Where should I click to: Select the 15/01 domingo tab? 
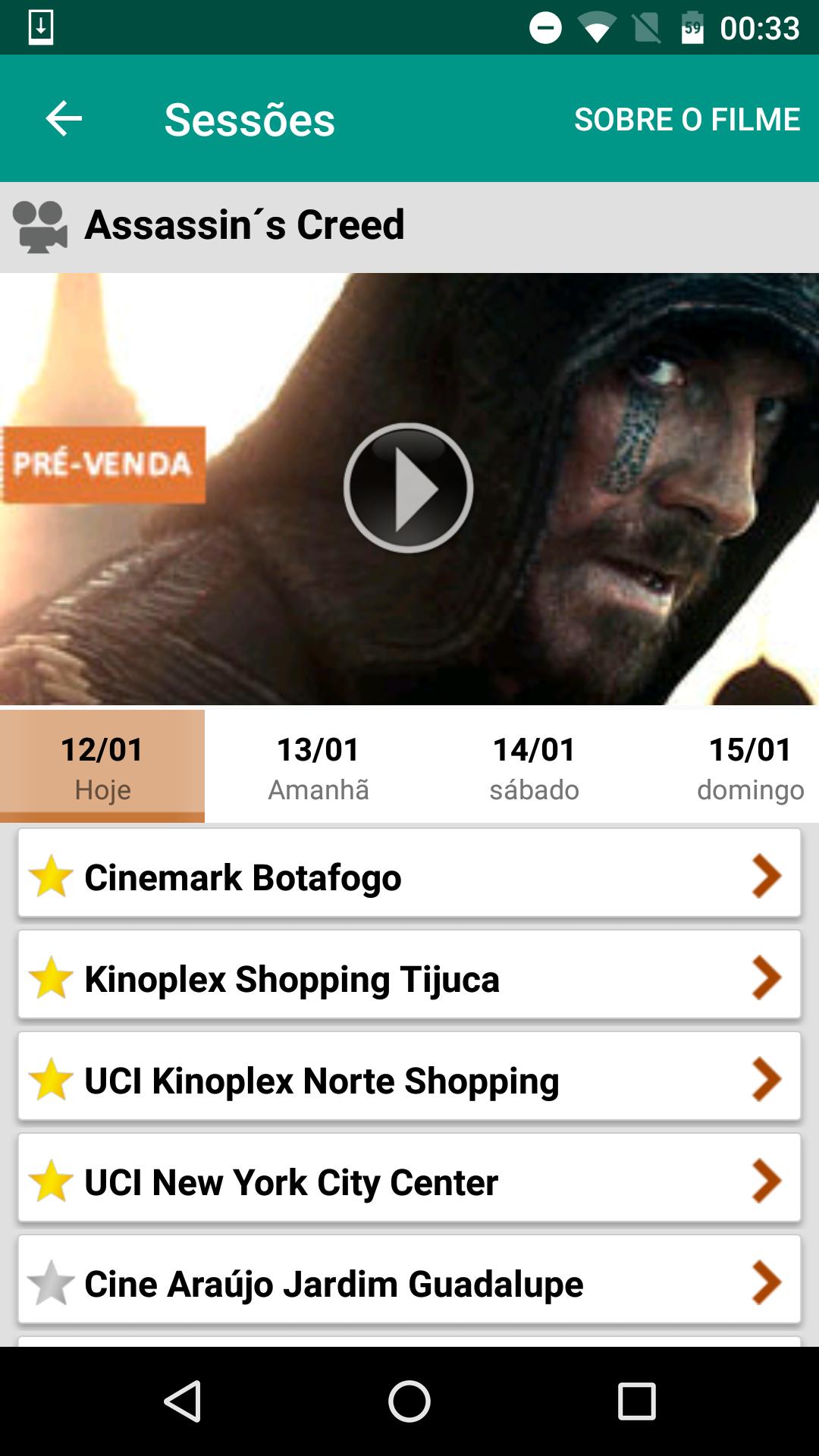click(749, 766)
